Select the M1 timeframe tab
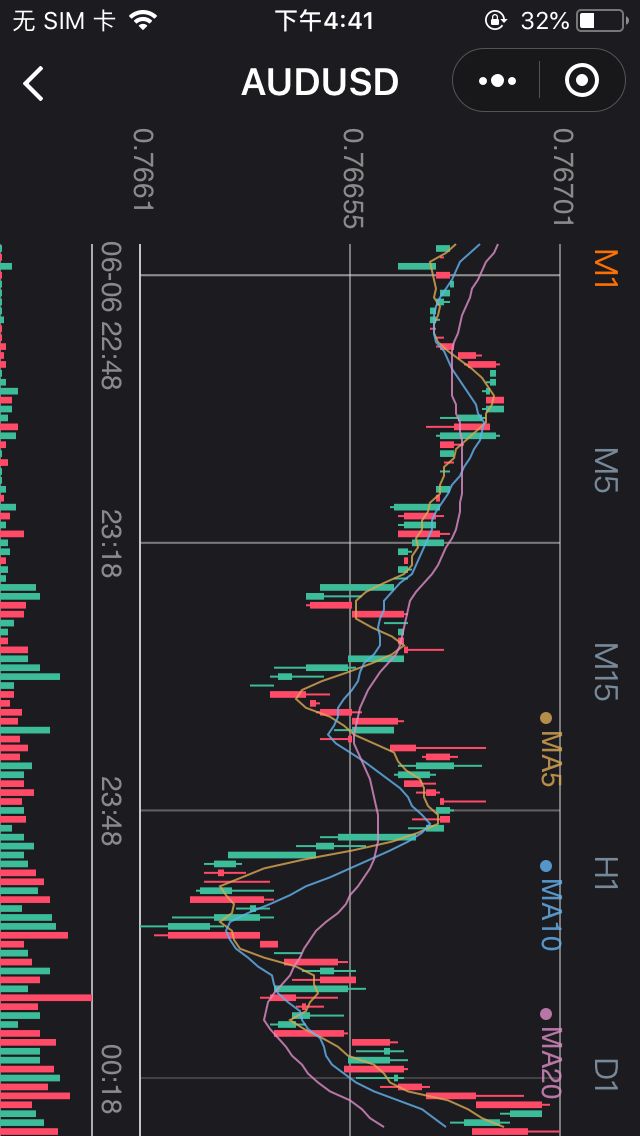640x1136 pixels. point(606,269)
